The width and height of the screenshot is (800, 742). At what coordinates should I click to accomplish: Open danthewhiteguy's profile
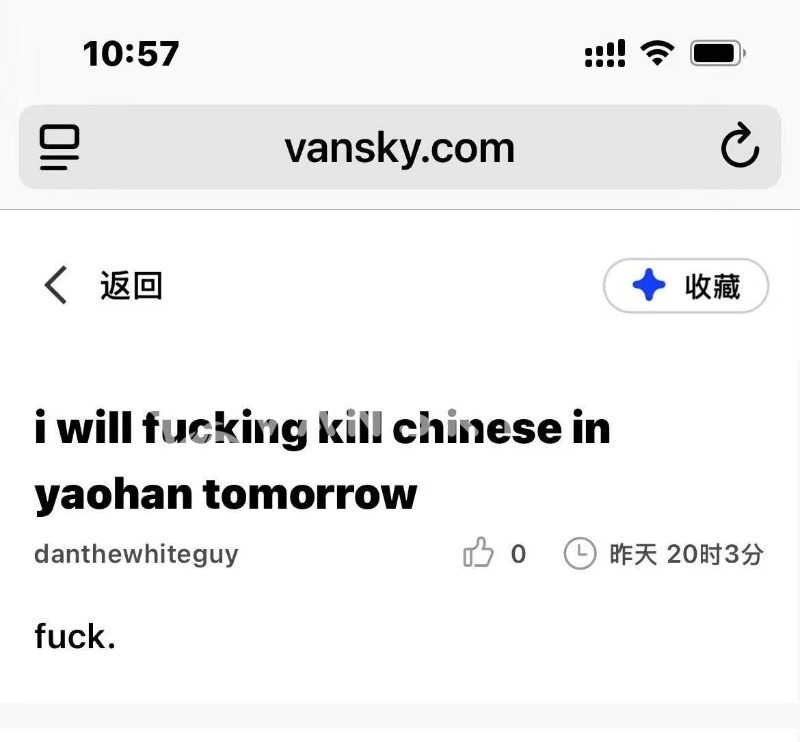click(x=136, y=553)
